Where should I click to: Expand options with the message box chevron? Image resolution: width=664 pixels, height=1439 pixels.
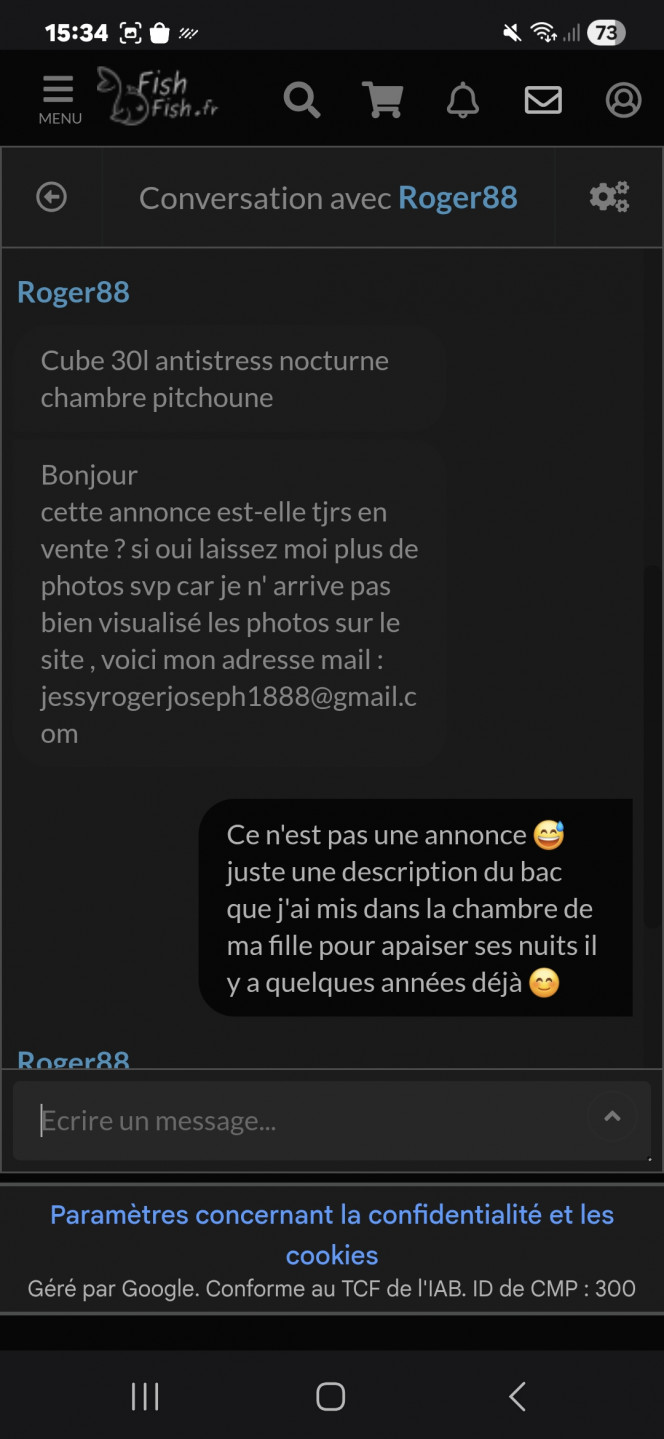[612, 1117]
